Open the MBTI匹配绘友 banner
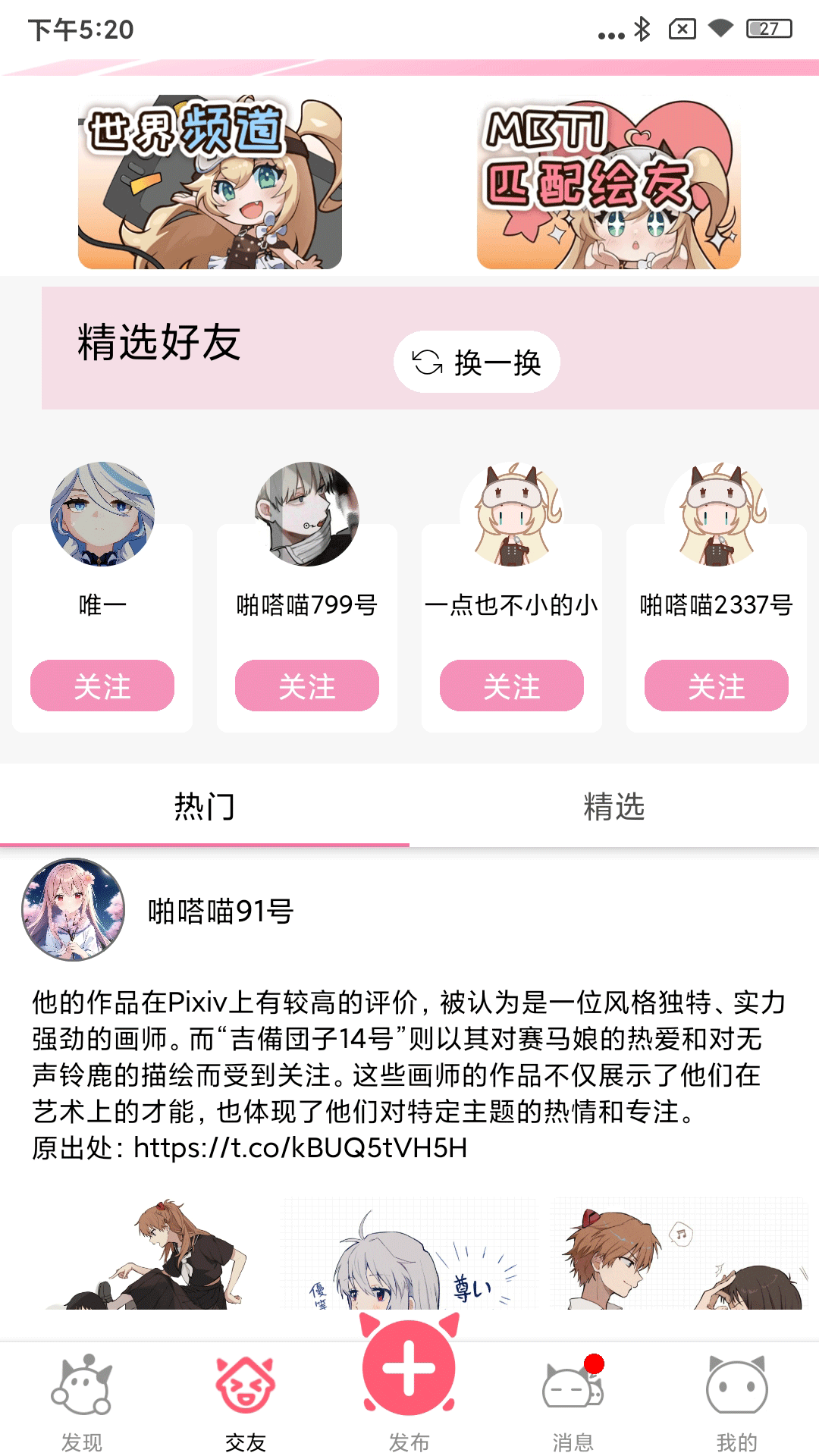Image resolution: width=819 pixels, height=1456 pixels. click(x=608, y=182)
